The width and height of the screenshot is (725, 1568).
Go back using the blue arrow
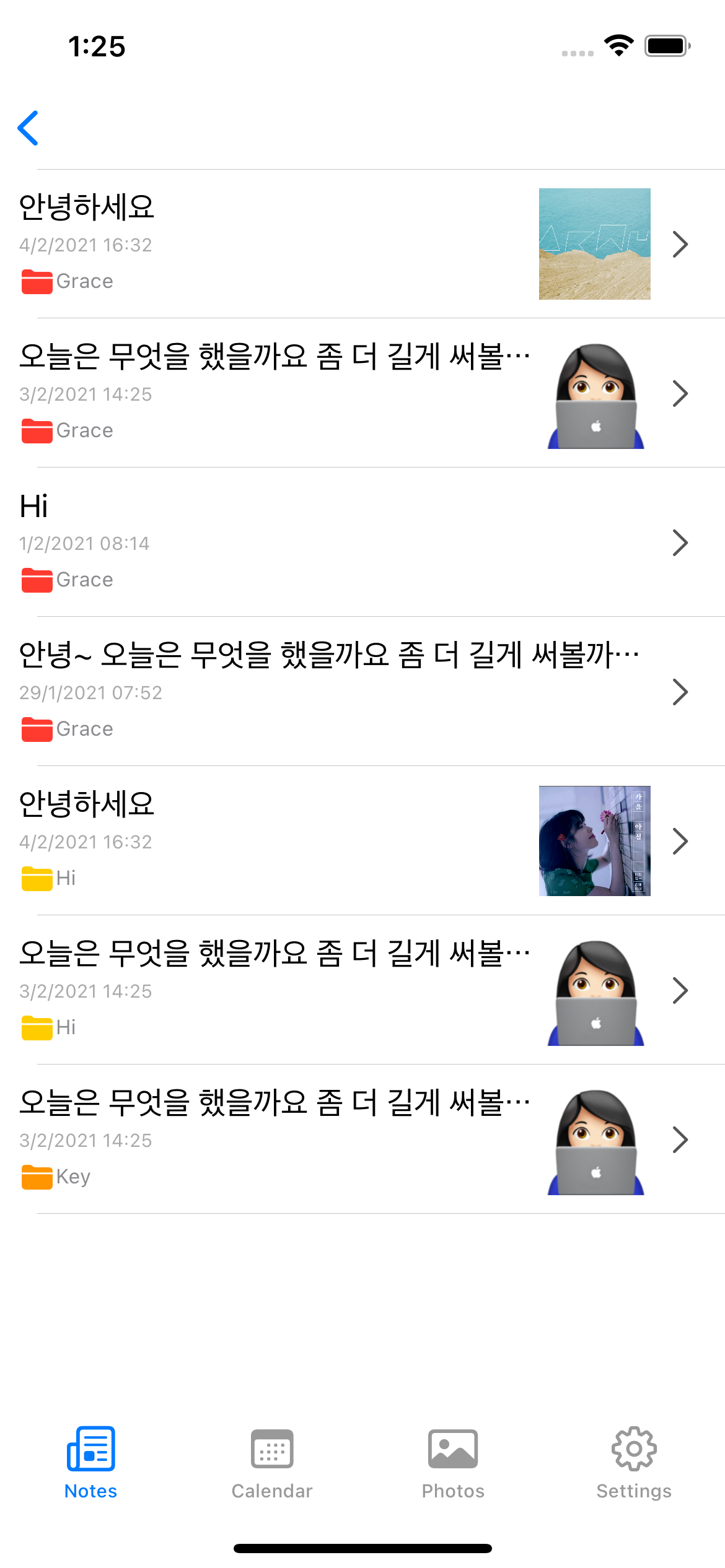coord(29,128)
